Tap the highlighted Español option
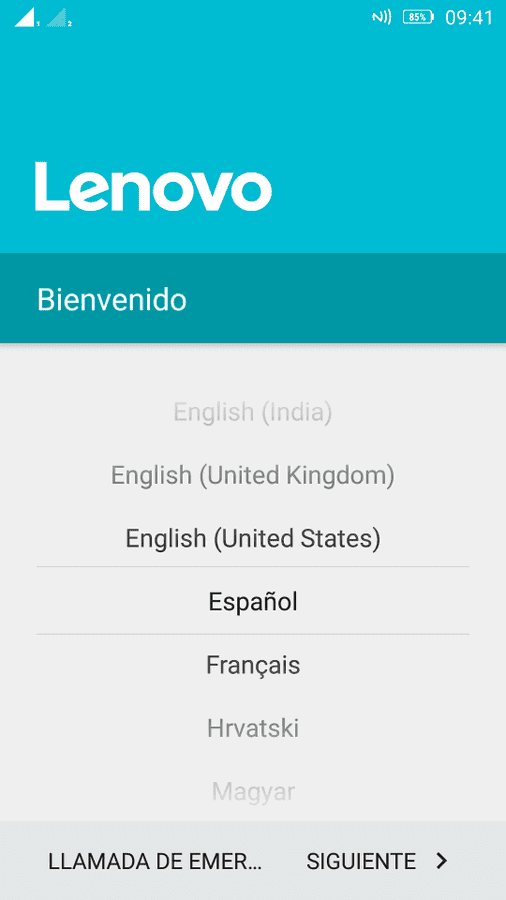Viewport: 506px width, 900px height. 253,602
